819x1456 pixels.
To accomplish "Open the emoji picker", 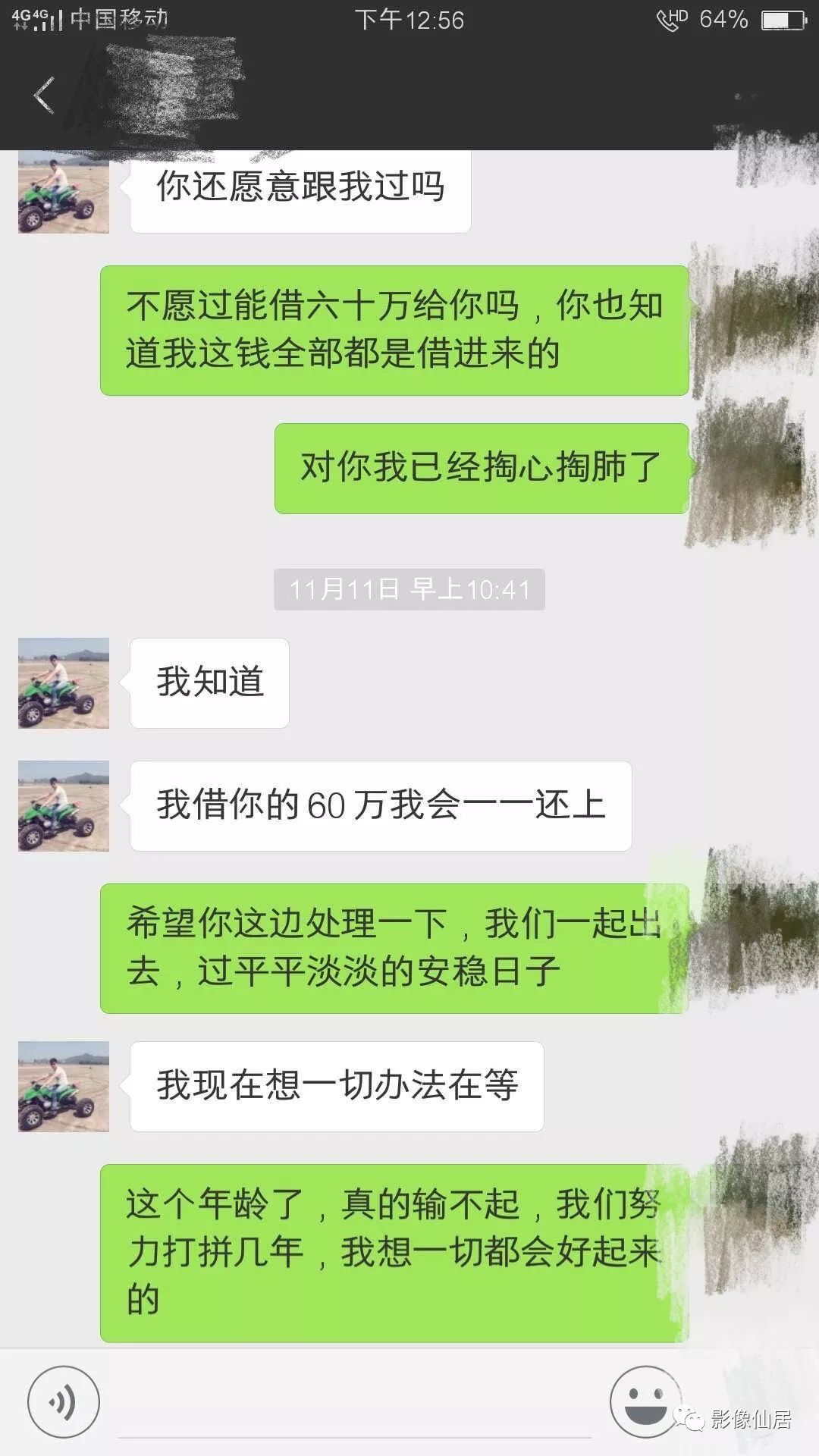I will coord(645,1401).
